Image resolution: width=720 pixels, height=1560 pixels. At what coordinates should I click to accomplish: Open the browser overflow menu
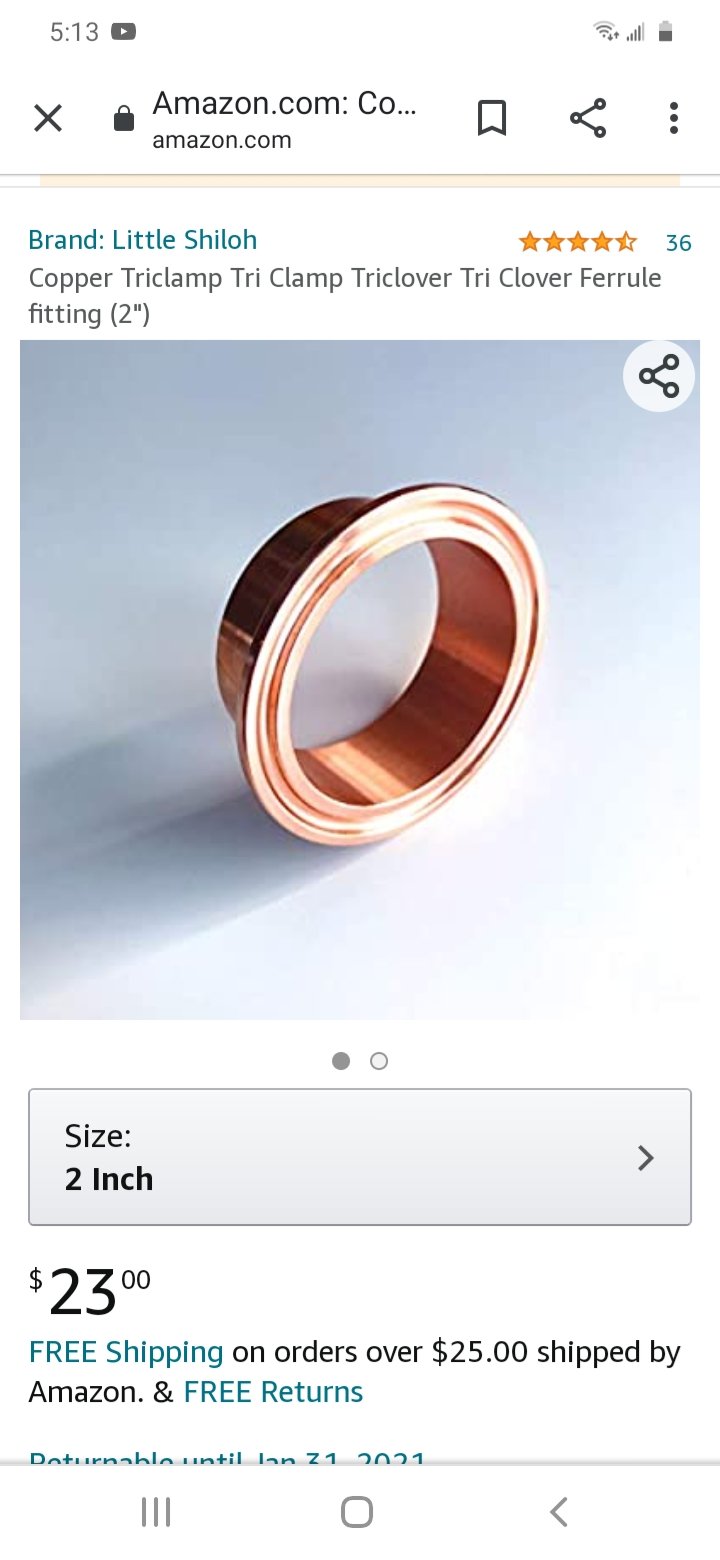coord(674,118)
